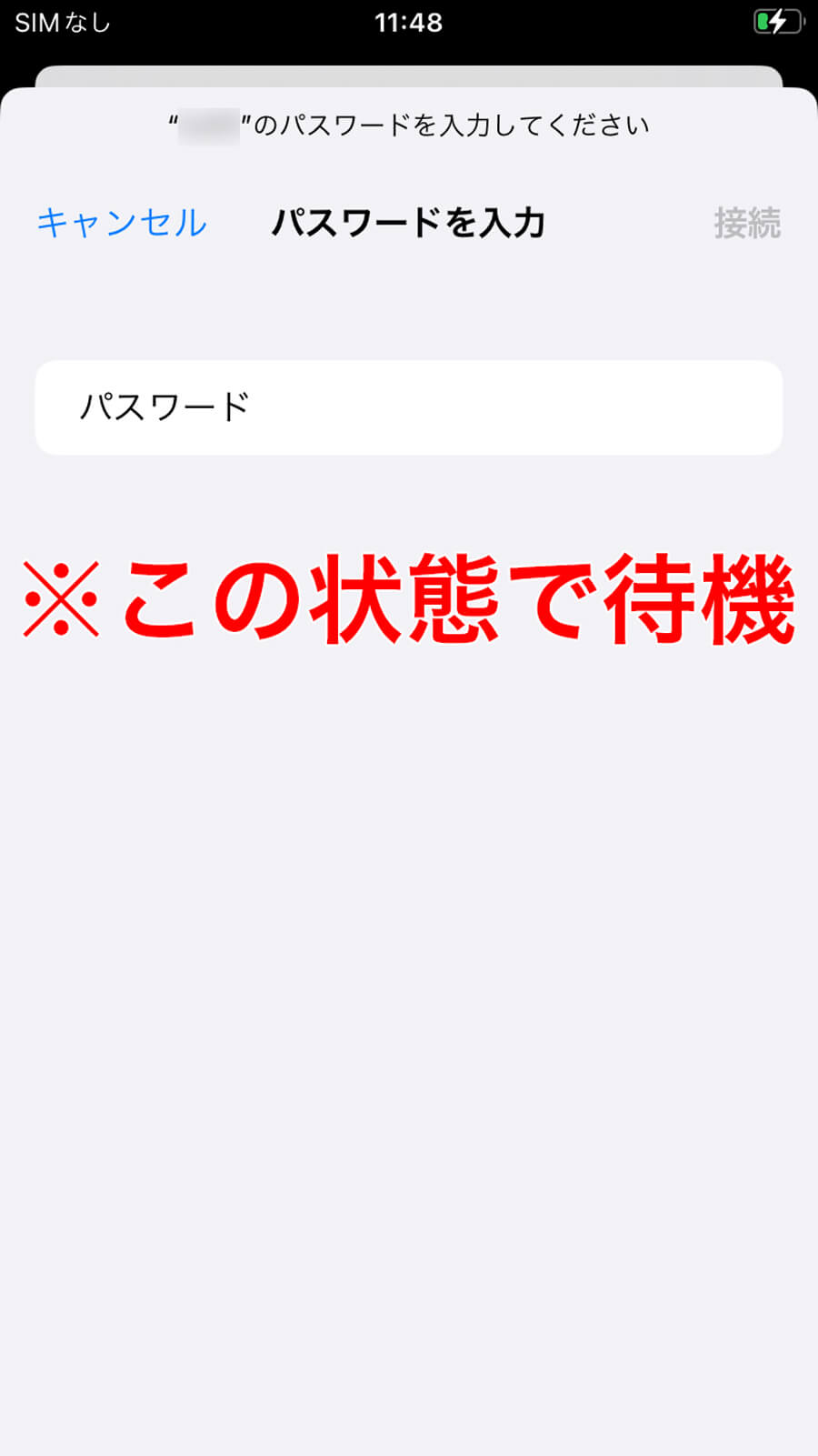Screen dimensions: 818x1456
Task: Tap キャンセル to cancel password entry
Action: coord(122,223)
